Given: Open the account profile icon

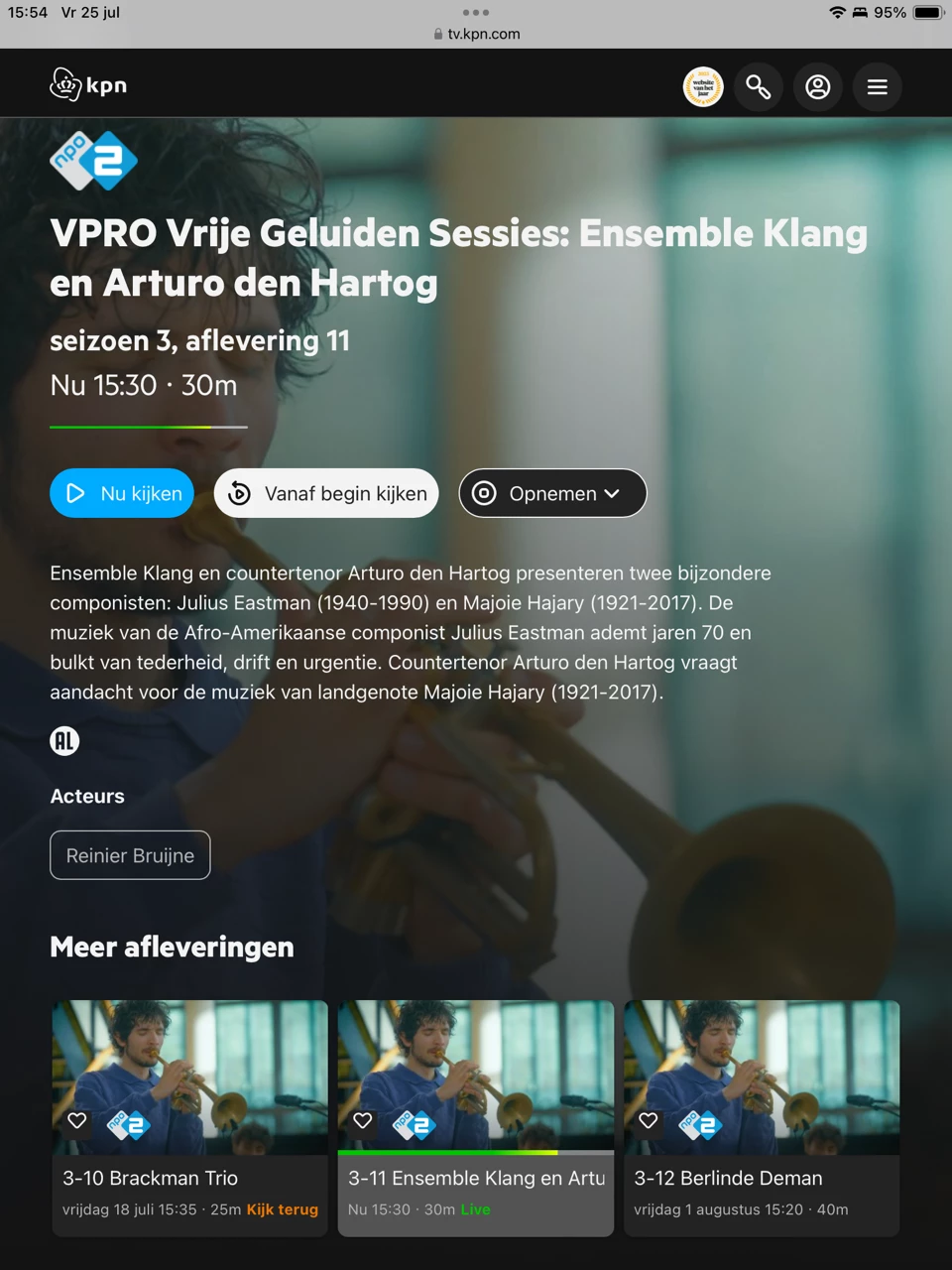Looking at the screenshot, I should (818, 87).
